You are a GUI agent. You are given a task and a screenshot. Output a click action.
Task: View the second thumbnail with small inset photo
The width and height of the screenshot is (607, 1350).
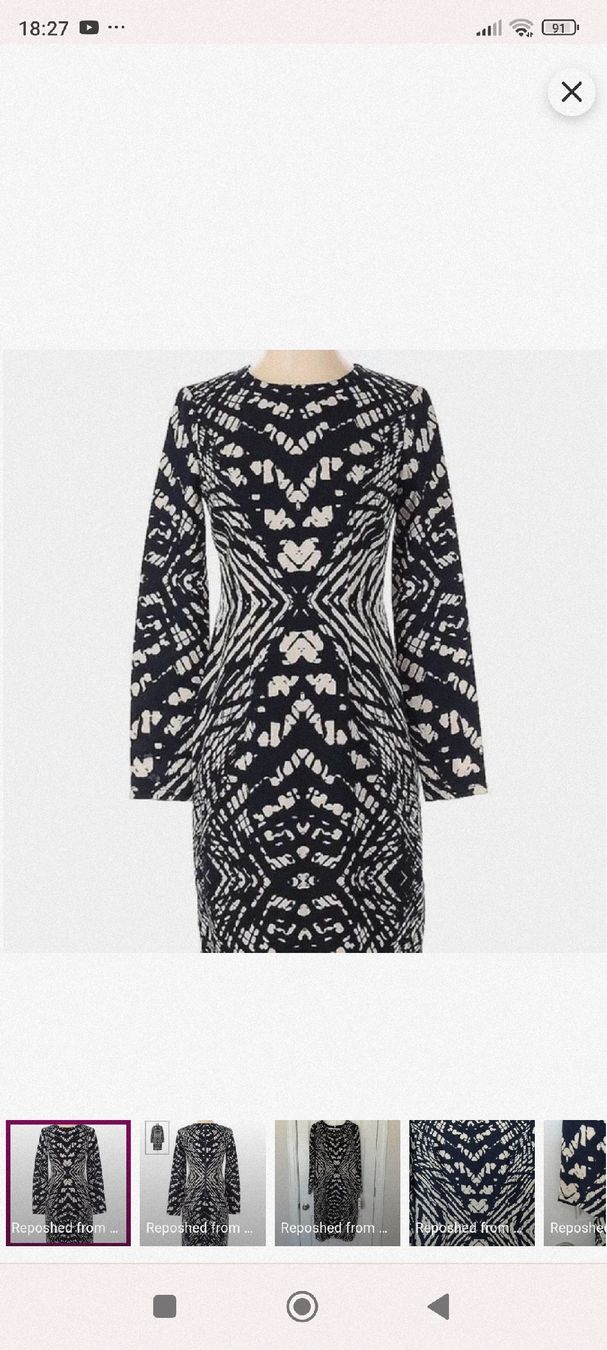coord(203,1183)
